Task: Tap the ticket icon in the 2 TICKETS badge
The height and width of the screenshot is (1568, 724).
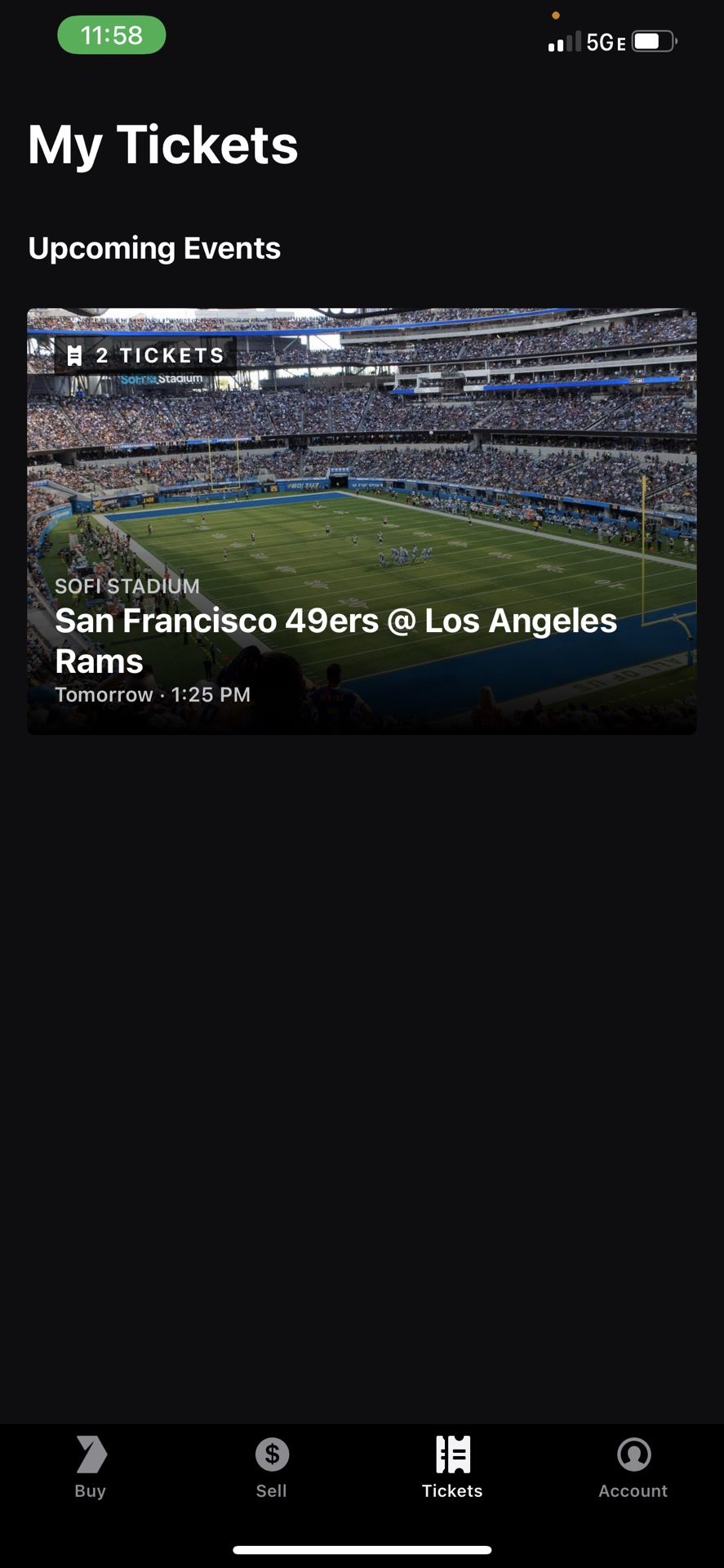Action: click(75, 355)
